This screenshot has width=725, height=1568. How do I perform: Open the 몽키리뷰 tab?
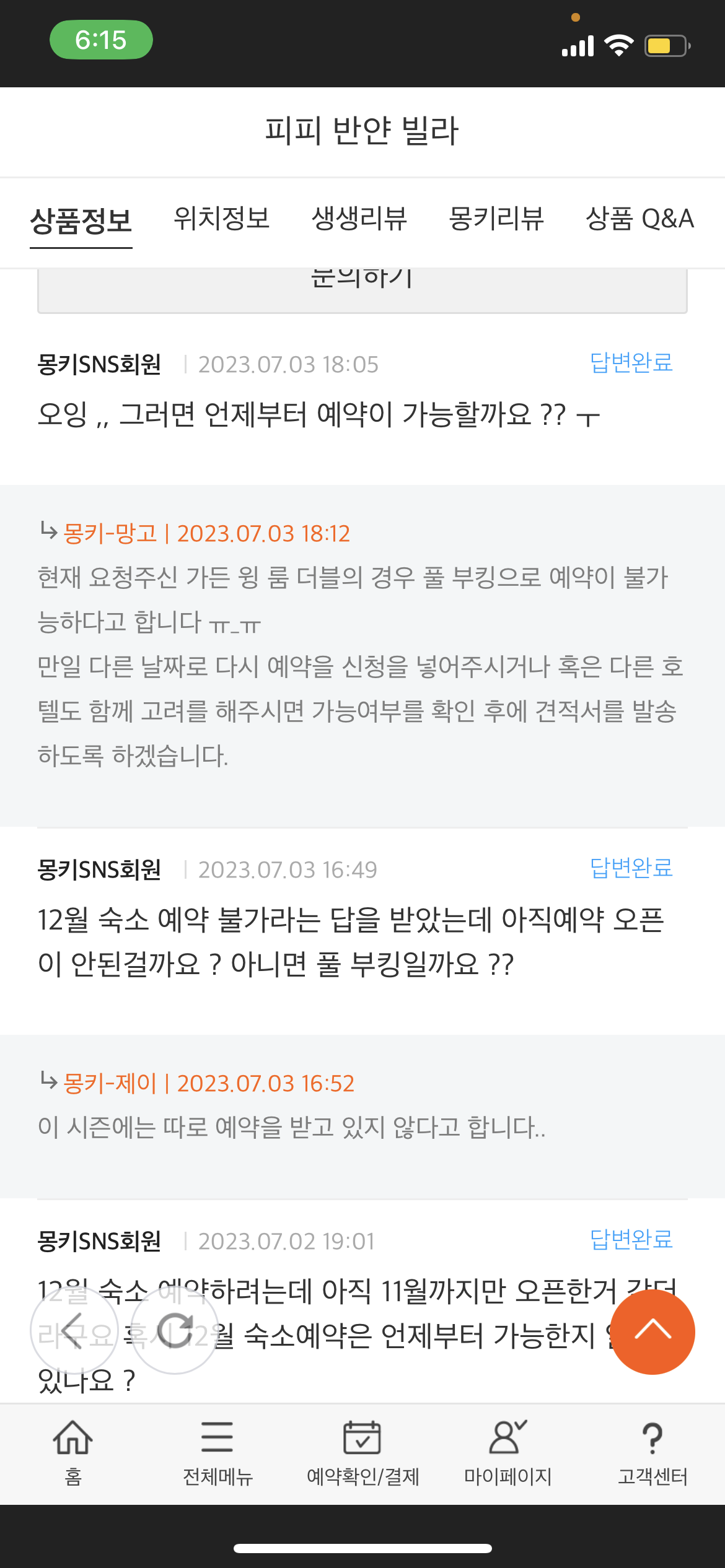click(496, 219)
